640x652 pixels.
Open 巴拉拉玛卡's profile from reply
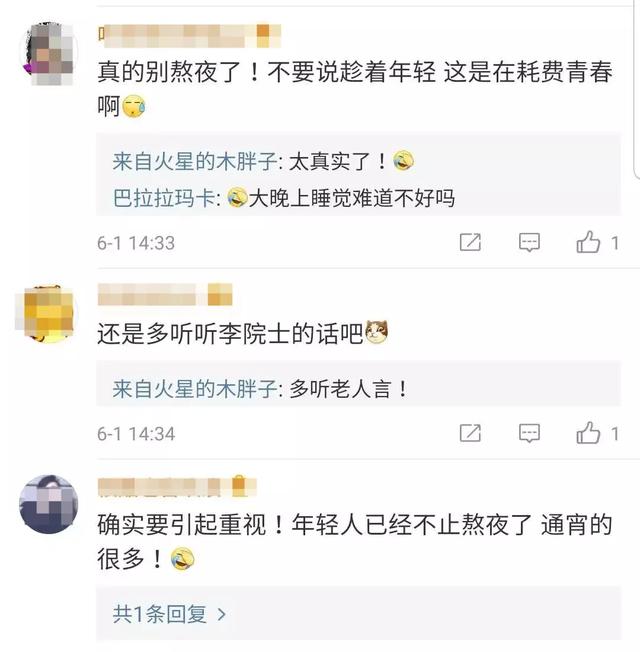[164, 198]
